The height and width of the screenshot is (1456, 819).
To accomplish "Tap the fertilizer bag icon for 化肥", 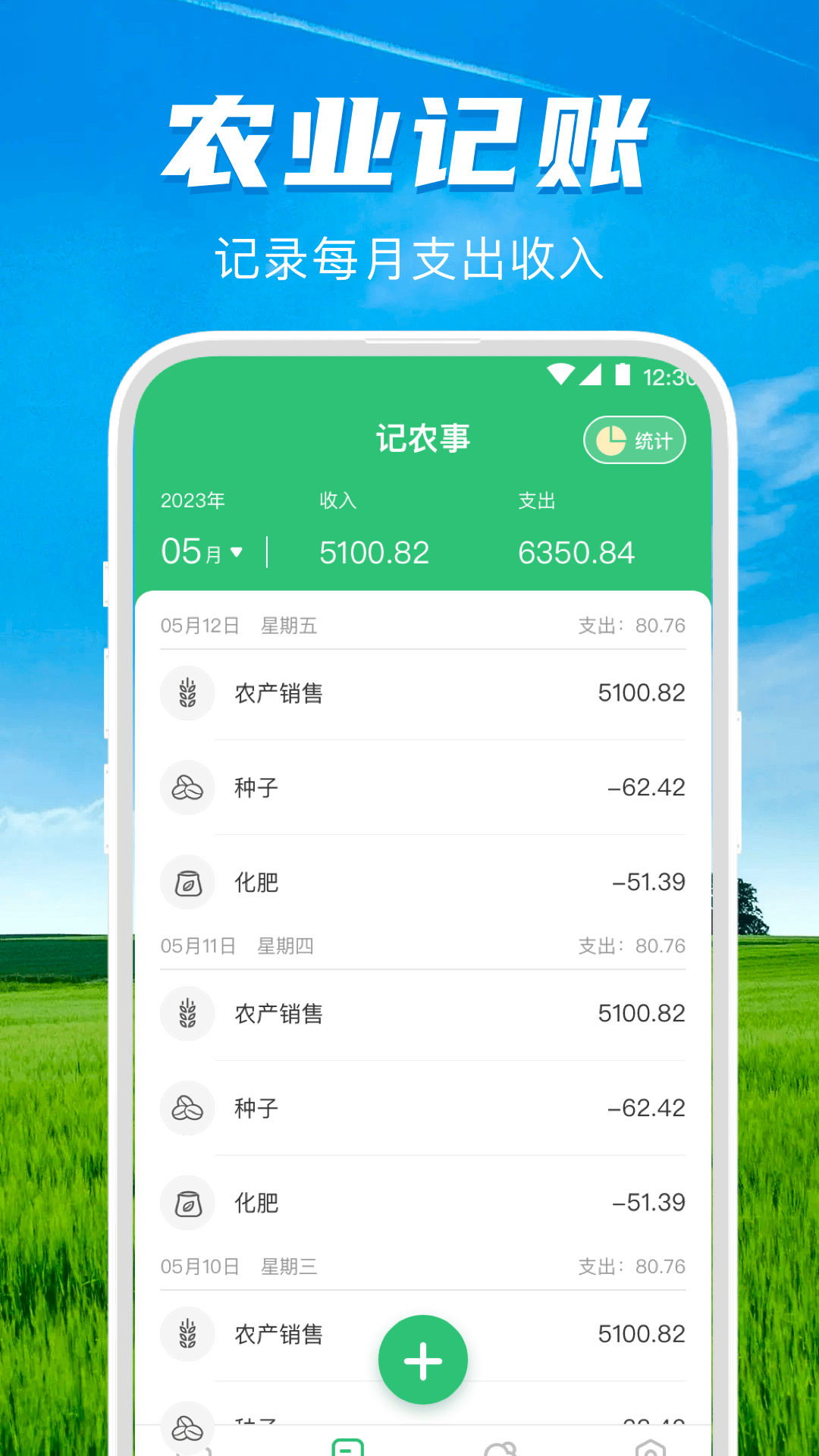I will point(187,883).
